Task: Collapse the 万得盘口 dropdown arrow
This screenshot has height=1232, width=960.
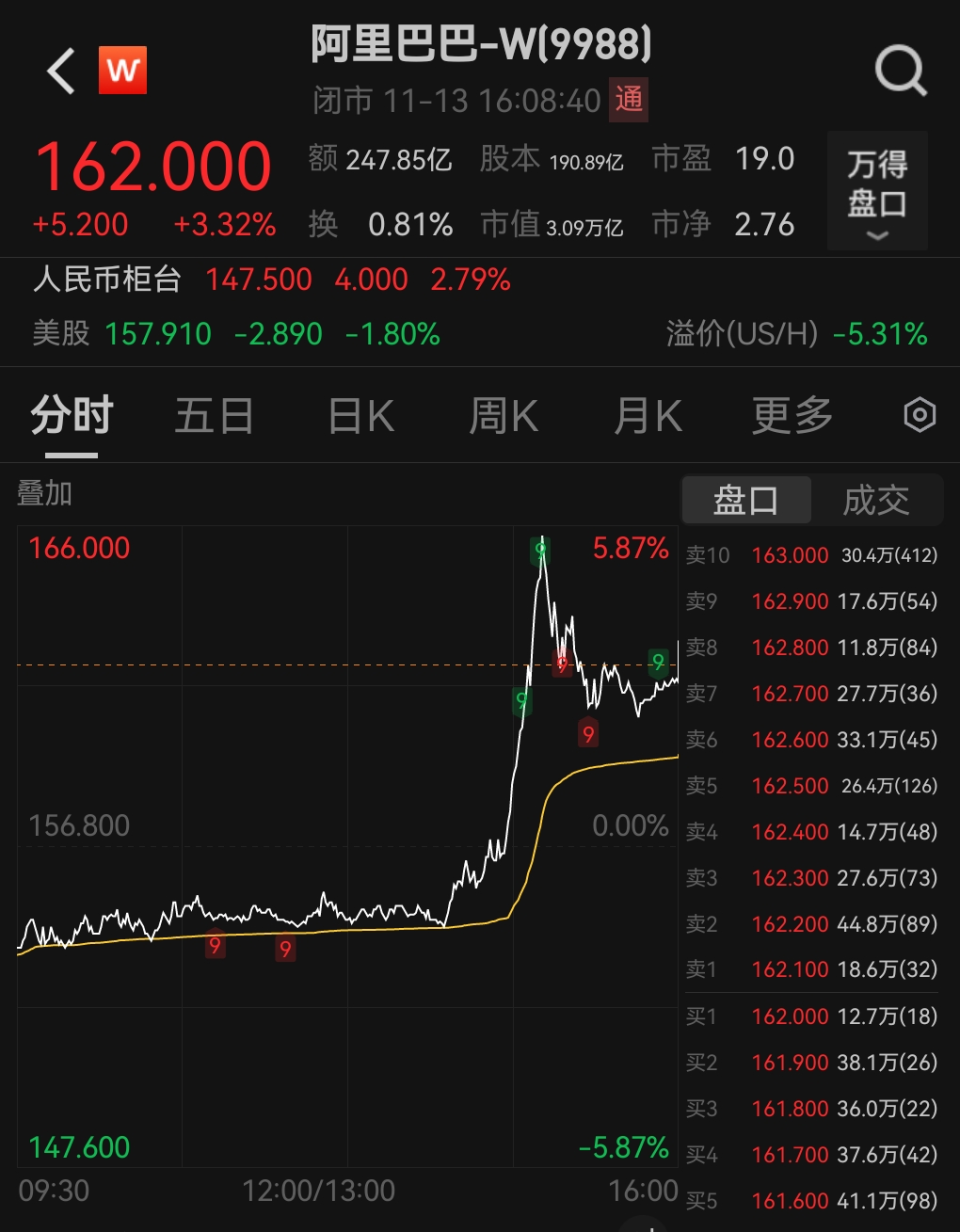Action: click(x=877, y=236)
